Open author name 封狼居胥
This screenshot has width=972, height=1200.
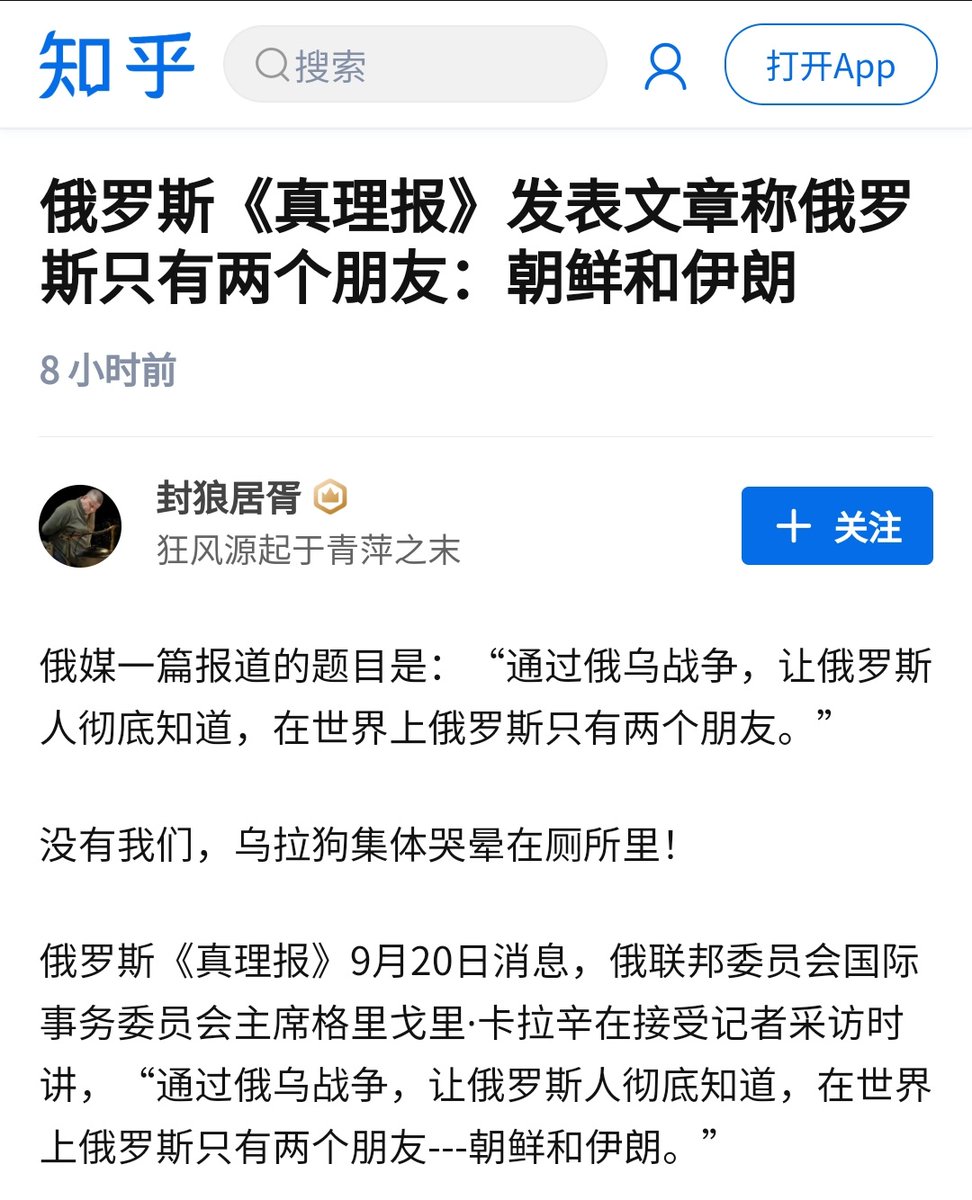click(x=228, y=497)
